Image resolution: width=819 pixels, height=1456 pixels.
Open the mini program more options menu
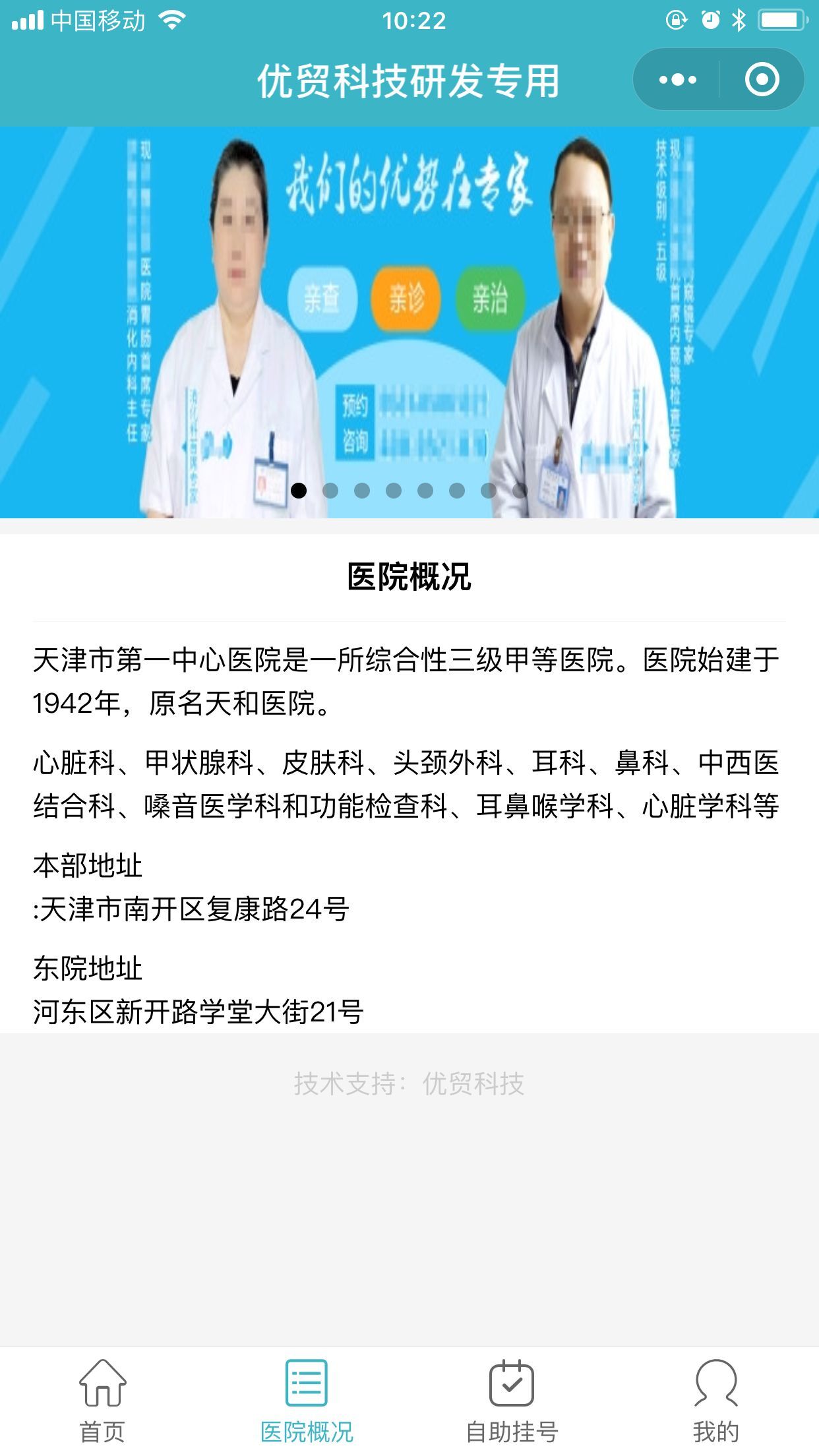(677, 80)
